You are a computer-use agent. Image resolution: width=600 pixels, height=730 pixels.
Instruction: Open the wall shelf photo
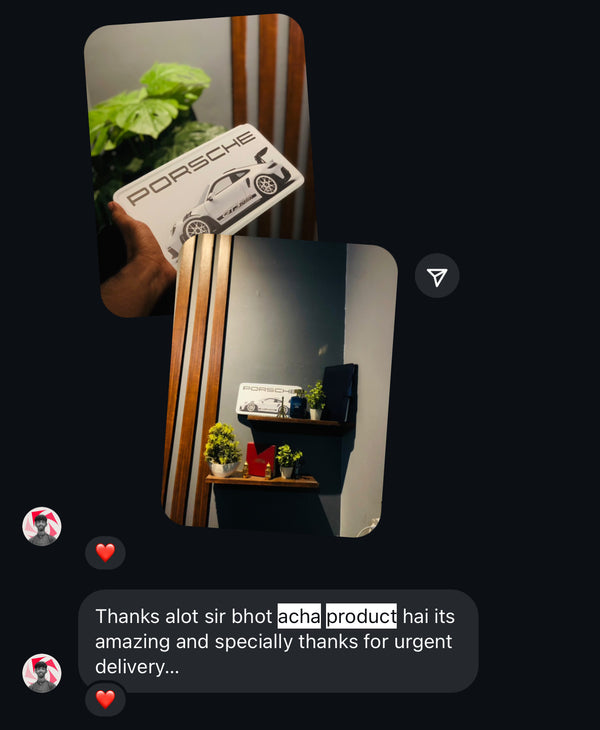coord(290,400)
